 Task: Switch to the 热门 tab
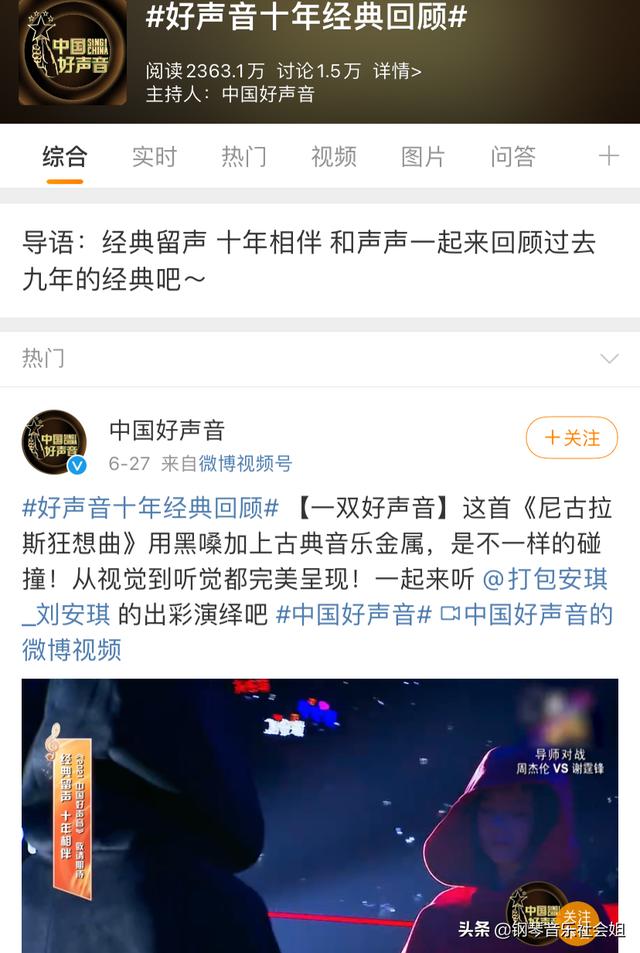point(244,157)
